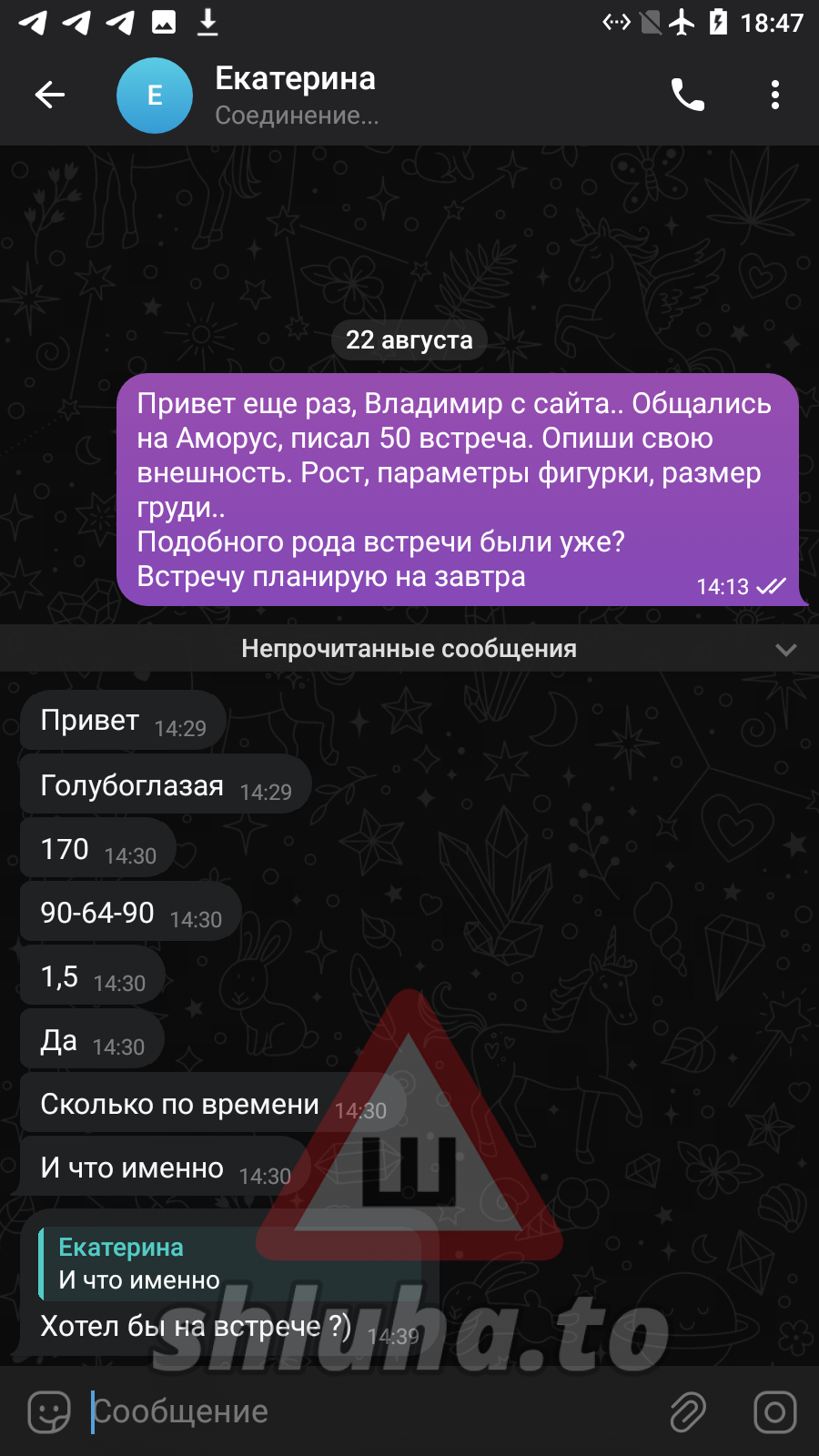Open the camera to record a video message
This screenshot has height=1456, width=819.
click(x=774, y=1411)
